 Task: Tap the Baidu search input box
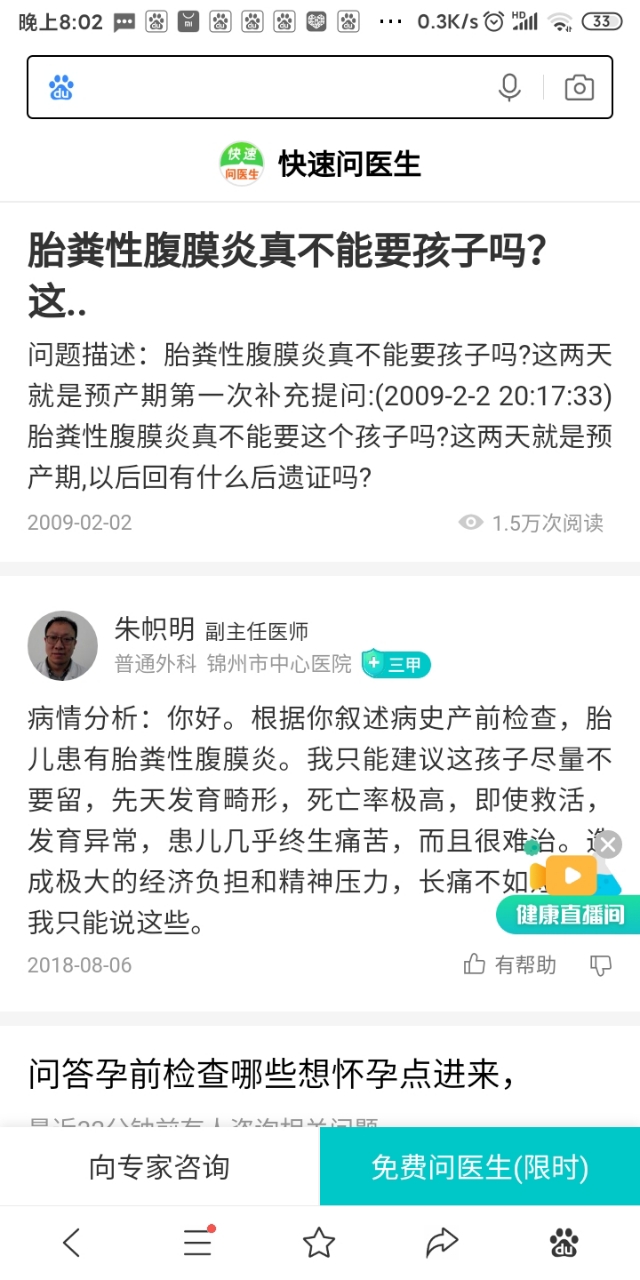point(280,88)
